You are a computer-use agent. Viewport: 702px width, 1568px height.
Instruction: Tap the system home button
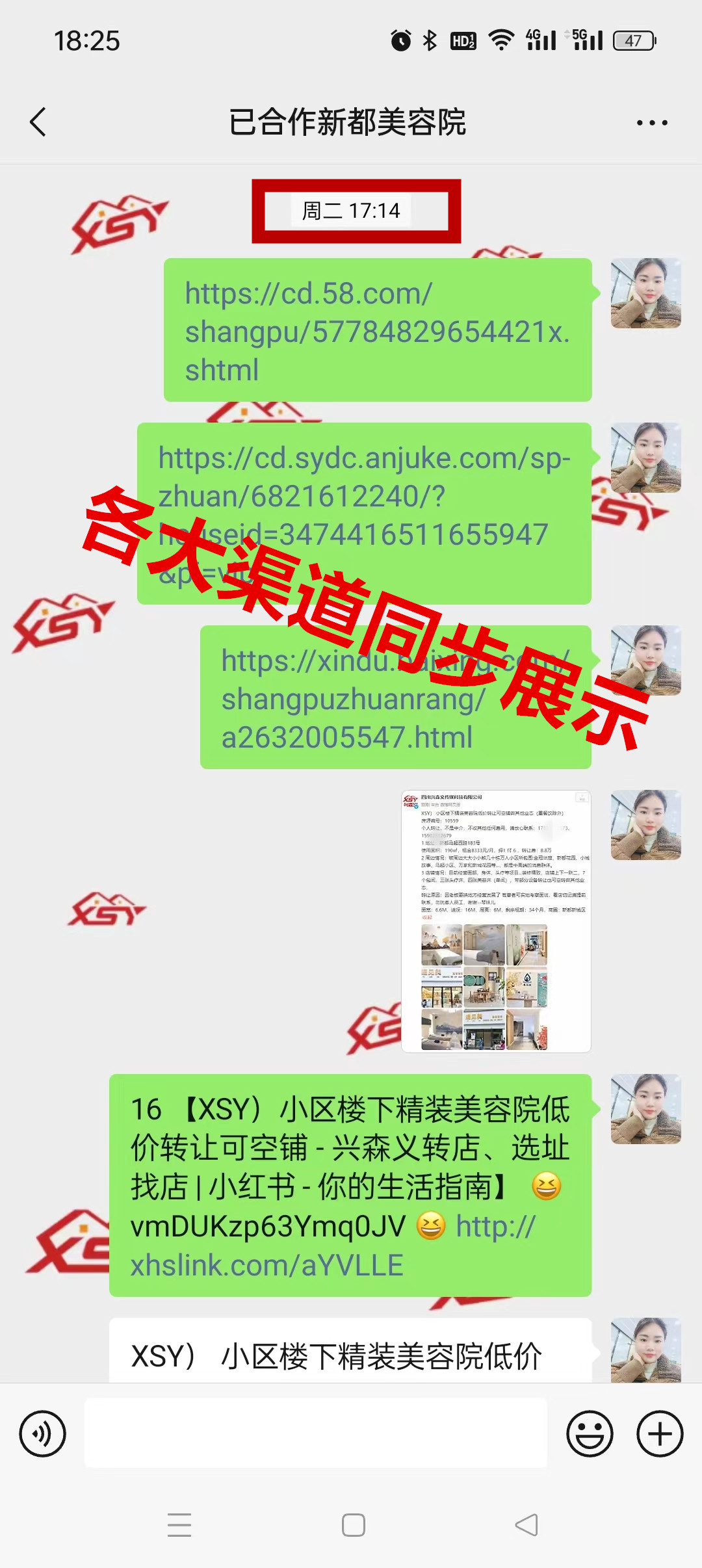tap(353, 1525)
